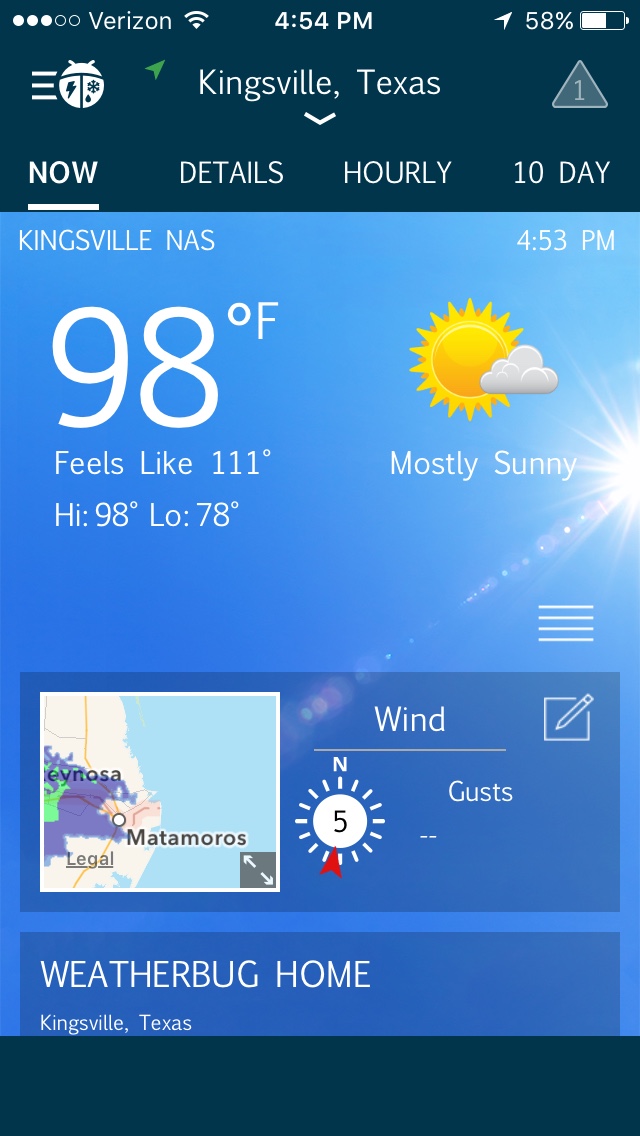640x1136 pixels.
Task: Switch to the HOURLY tab
Action: pos(397,173)
